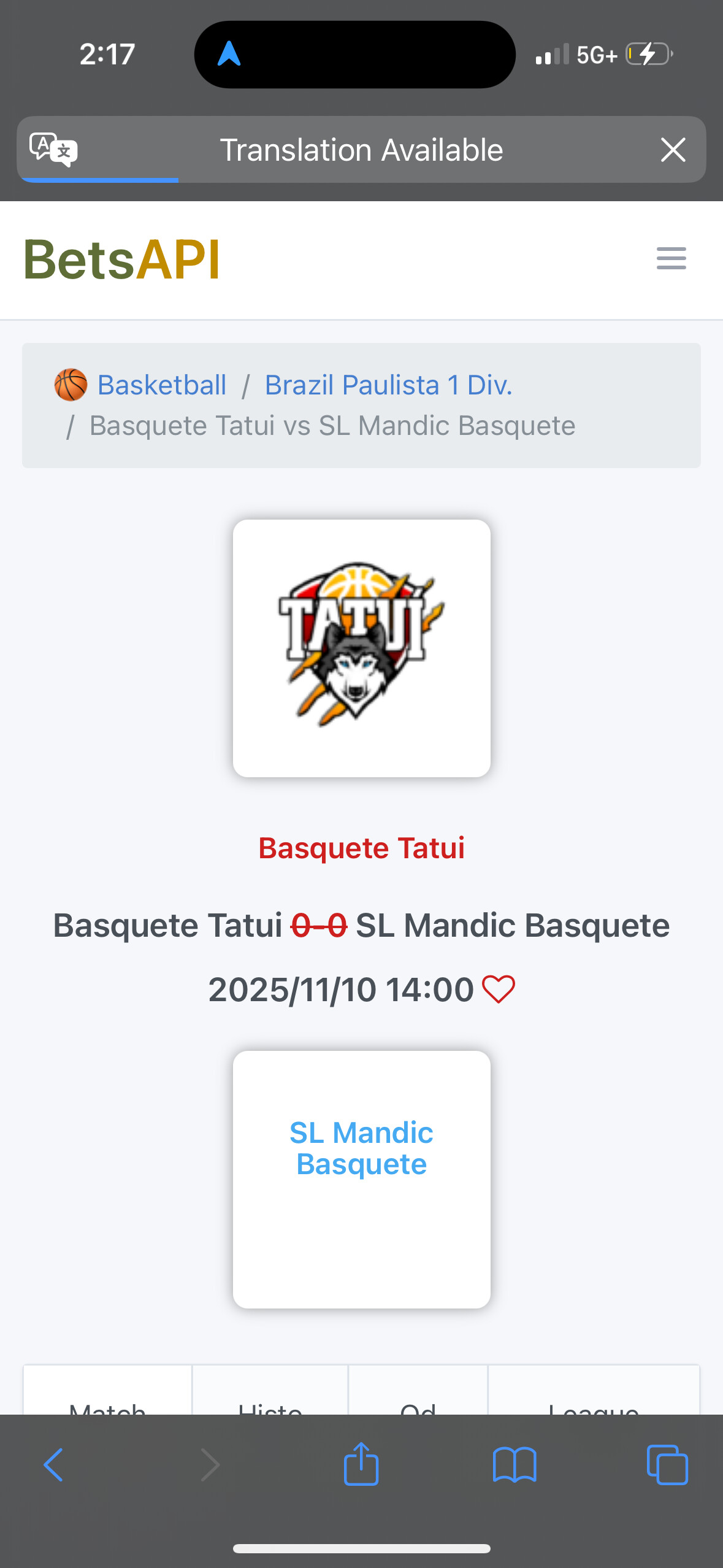Switch to the Match tab
This screenshot has width=723, height=1568.
pyautogui.click(x=107, y=1404)
